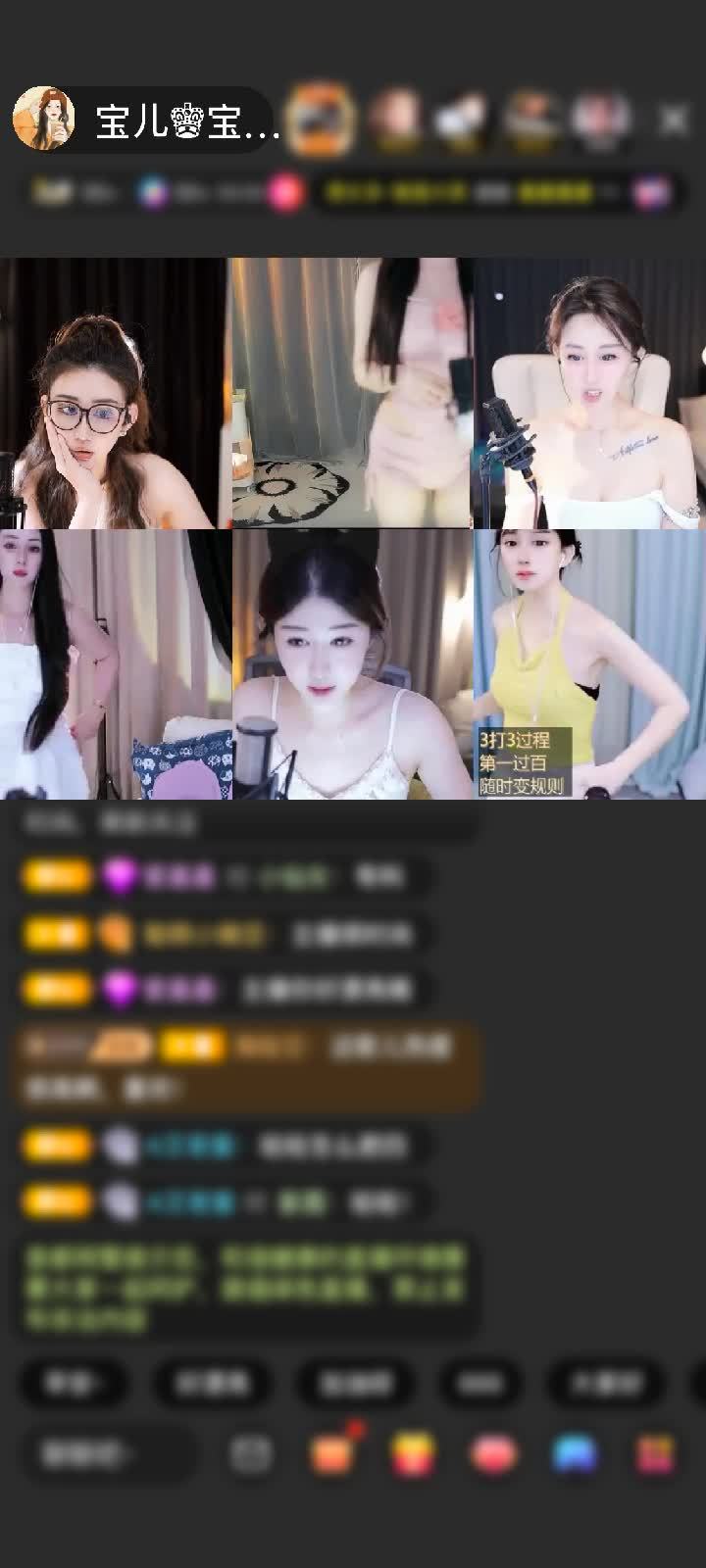Select the streamer wearing glasses
Screen dimensions: 706x1568
(114, 394)
